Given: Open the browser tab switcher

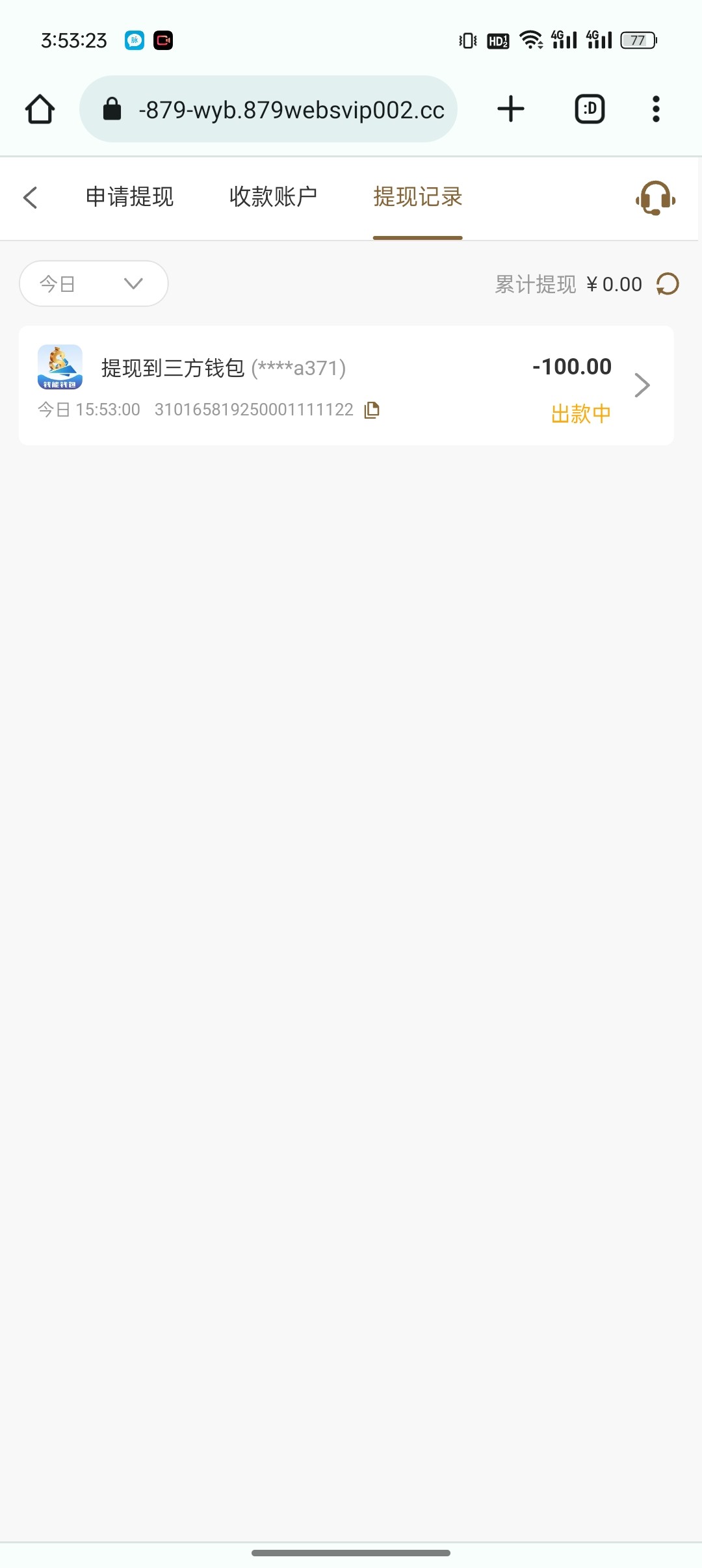Looking at the screenshot, I should coord(590,109).
